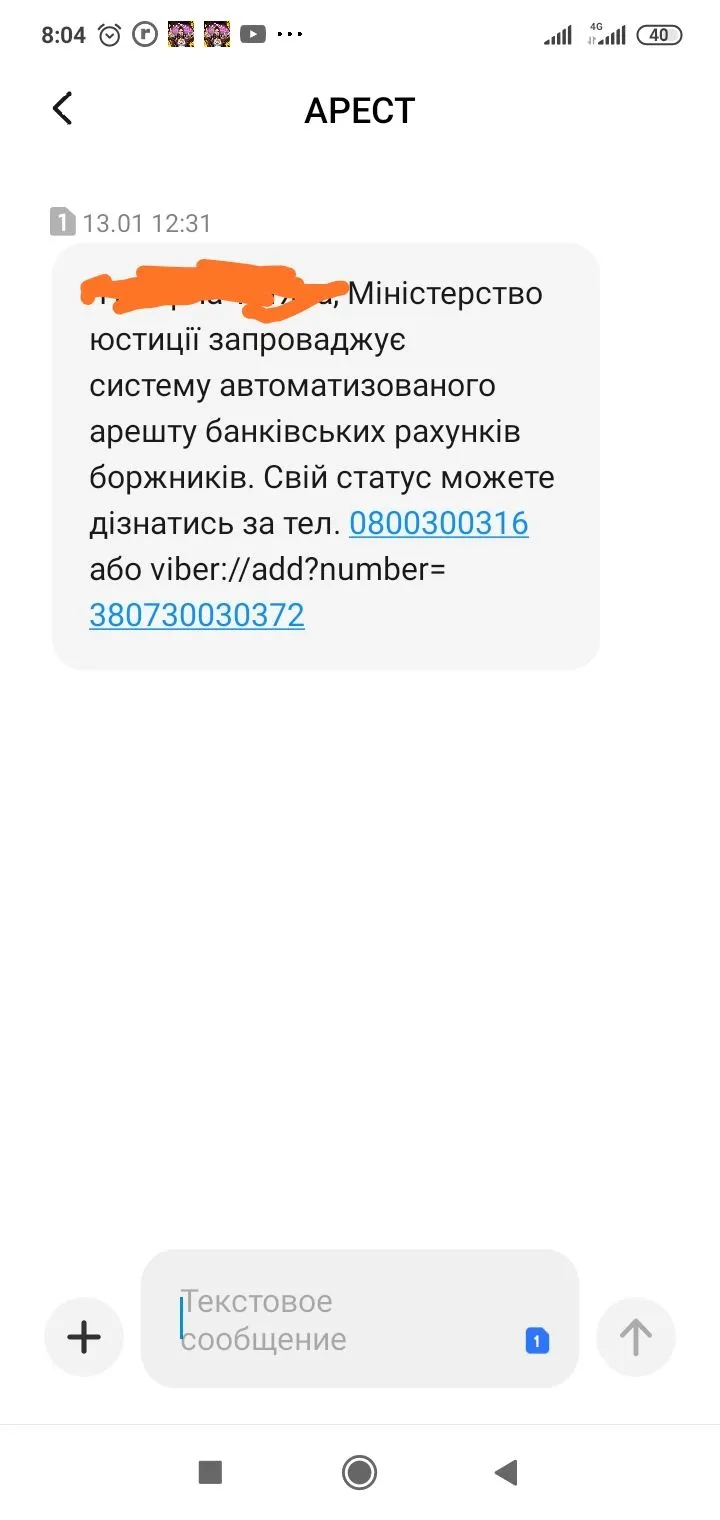
Task: Go to the system home screen
Action: (359, 1472)
